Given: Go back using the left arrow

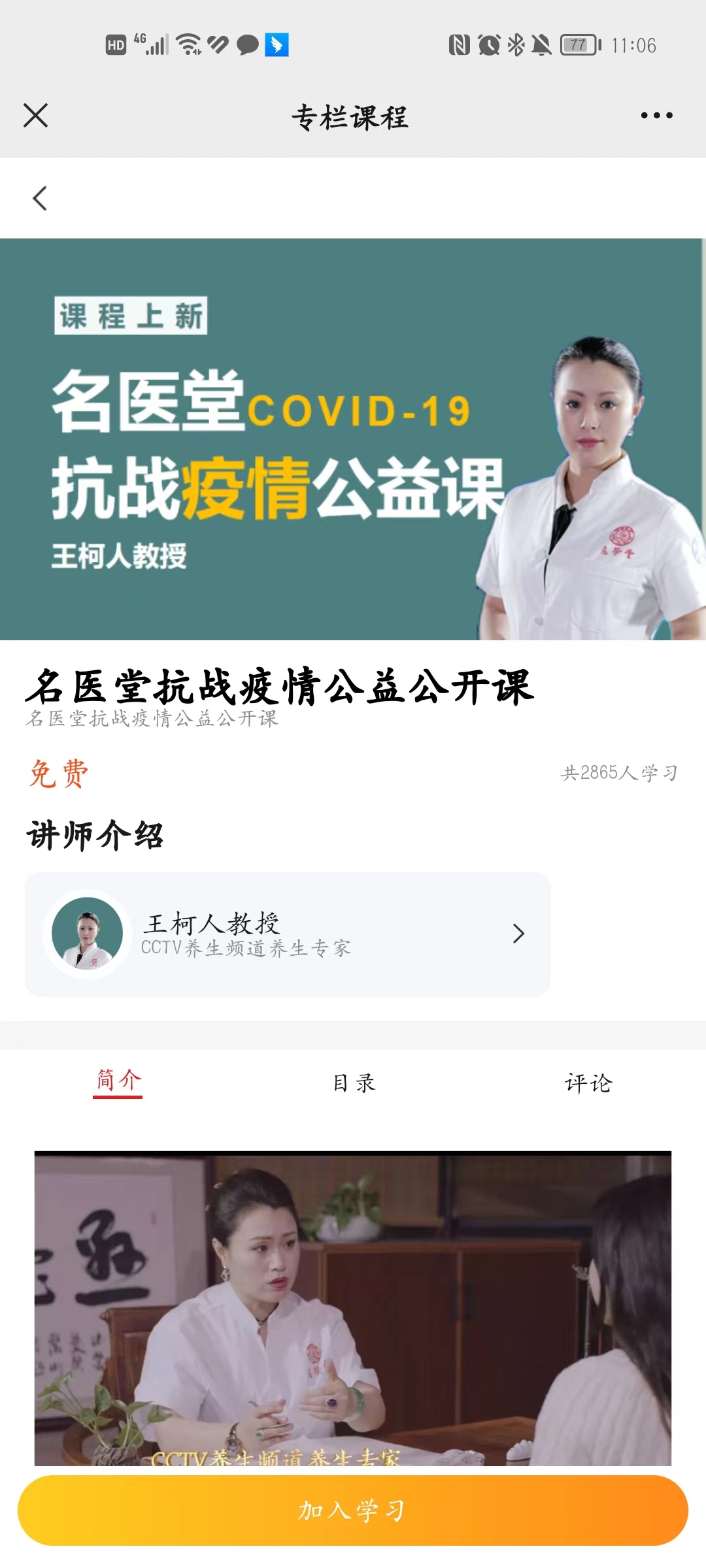Looking at the screenshot, I should pyautogui.click(x=40, y=199).
